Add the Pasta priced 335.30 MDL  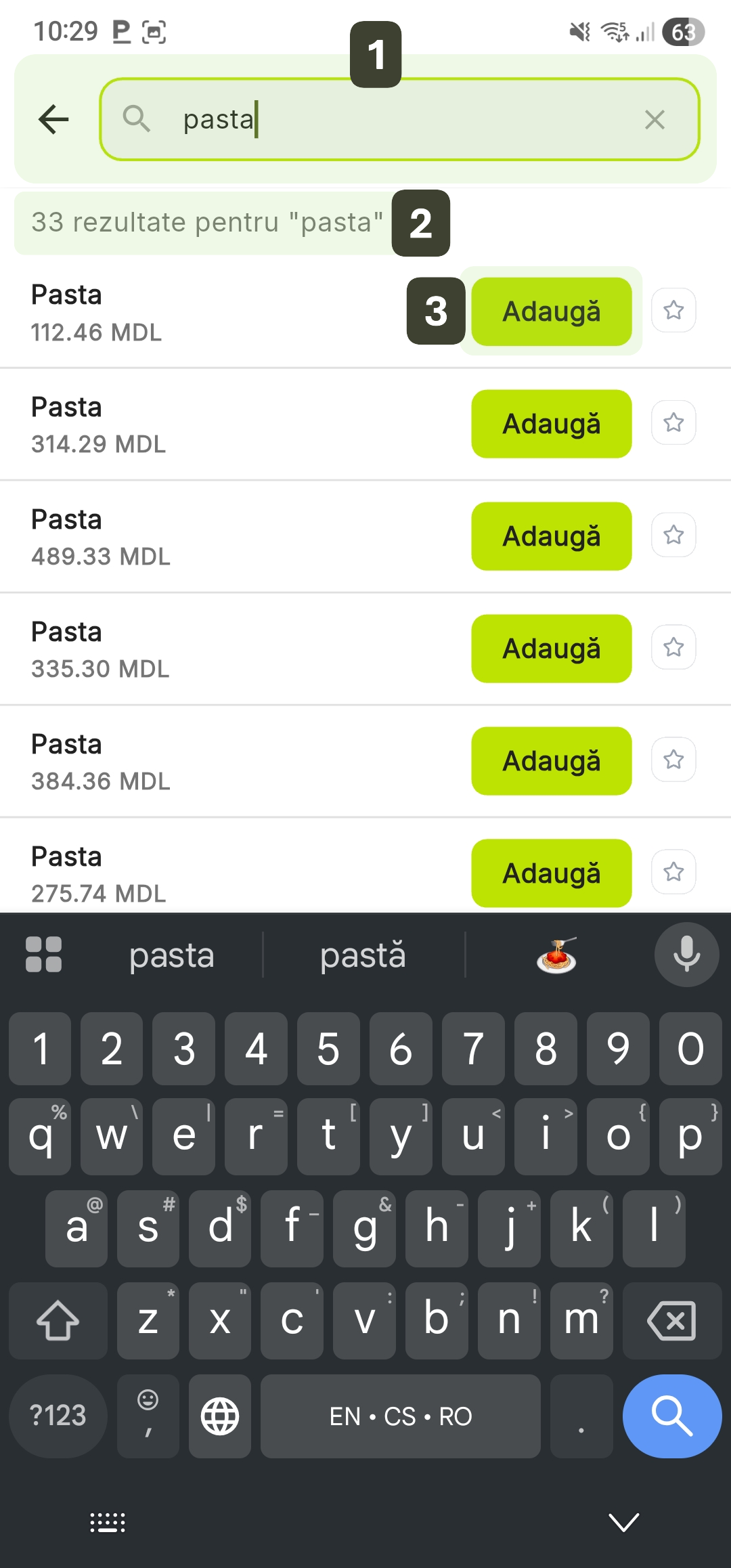tap(551, 649)
